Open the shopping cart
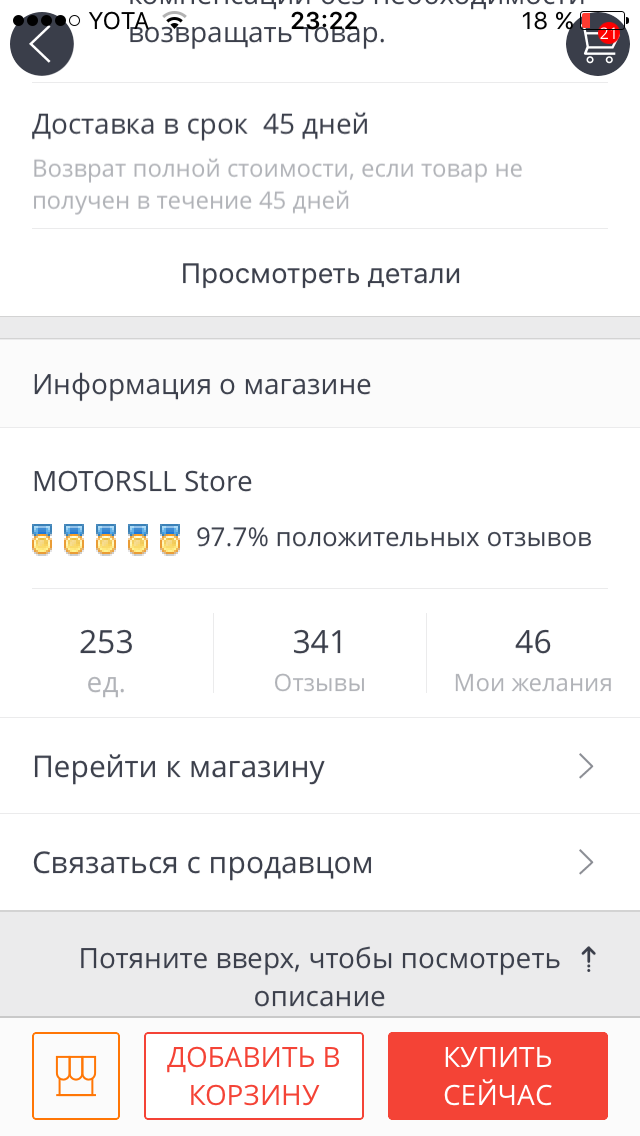Screen dimensions: 640x1136 pos(598,44)
